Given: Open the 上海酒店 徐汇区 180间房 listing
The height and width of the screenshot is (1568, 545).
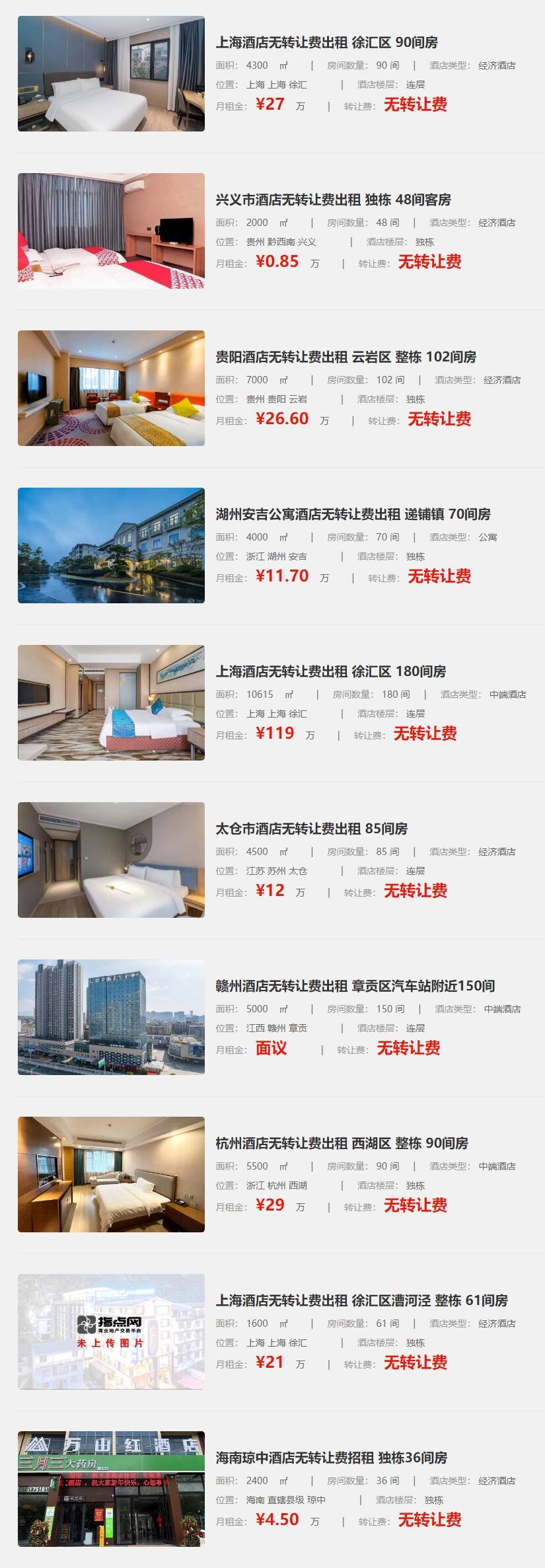Looking at the screenshot, I should click(330, 672).
